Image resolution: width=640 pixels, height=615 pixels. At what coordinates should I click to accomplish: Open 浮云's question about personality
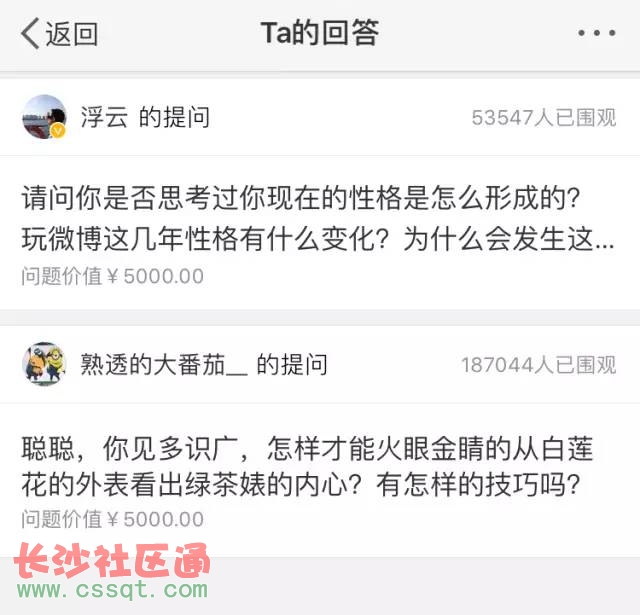click(x=318, y=220)
